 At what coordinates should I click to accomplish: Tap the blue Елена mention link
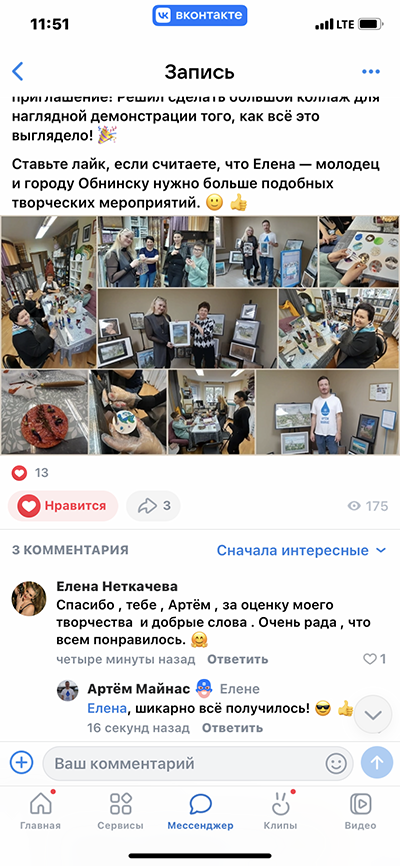pyautogui.click(x=107, y=709)
